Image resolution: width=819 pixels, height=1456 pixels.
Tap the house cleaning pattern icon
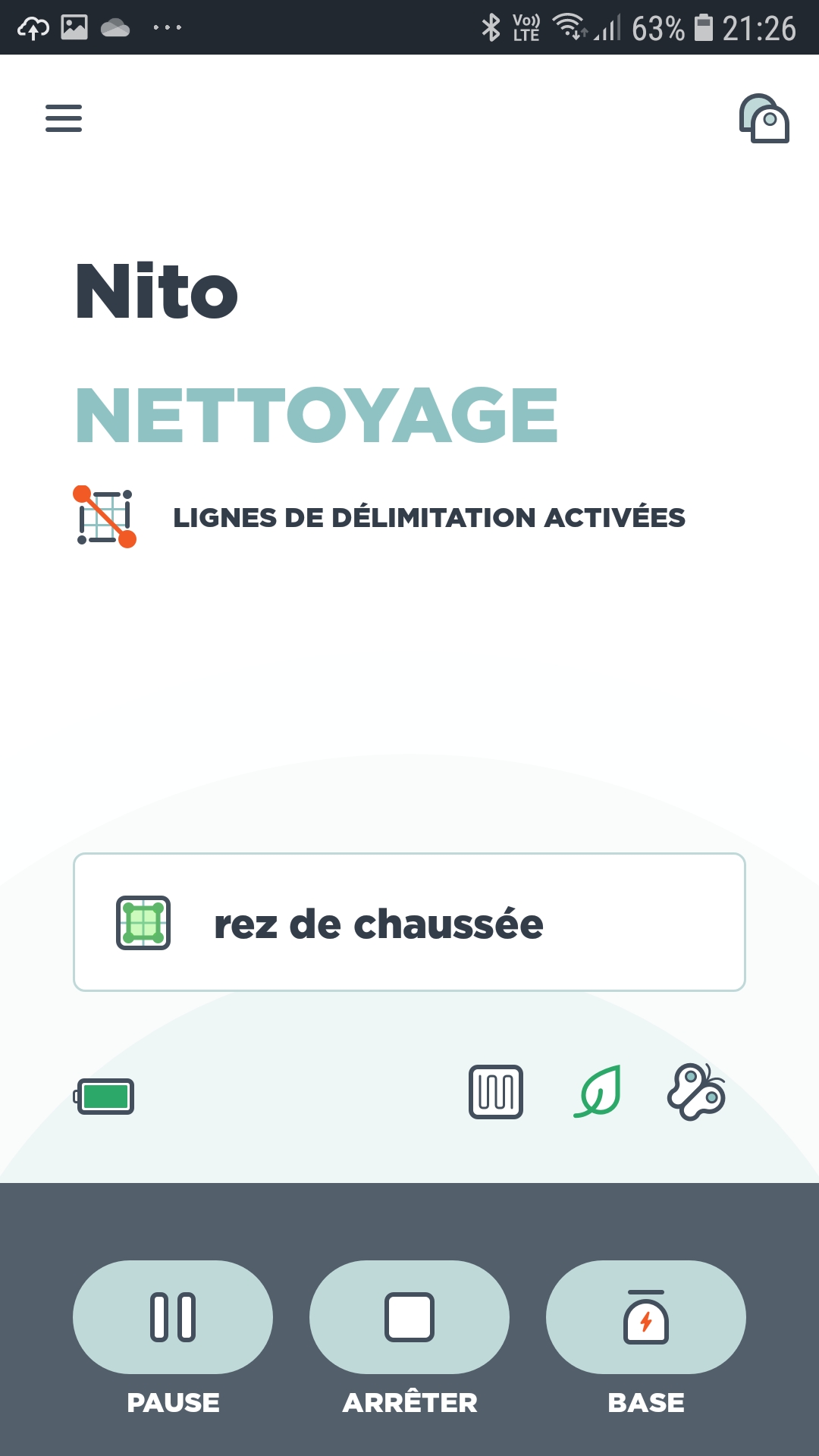496,1092
